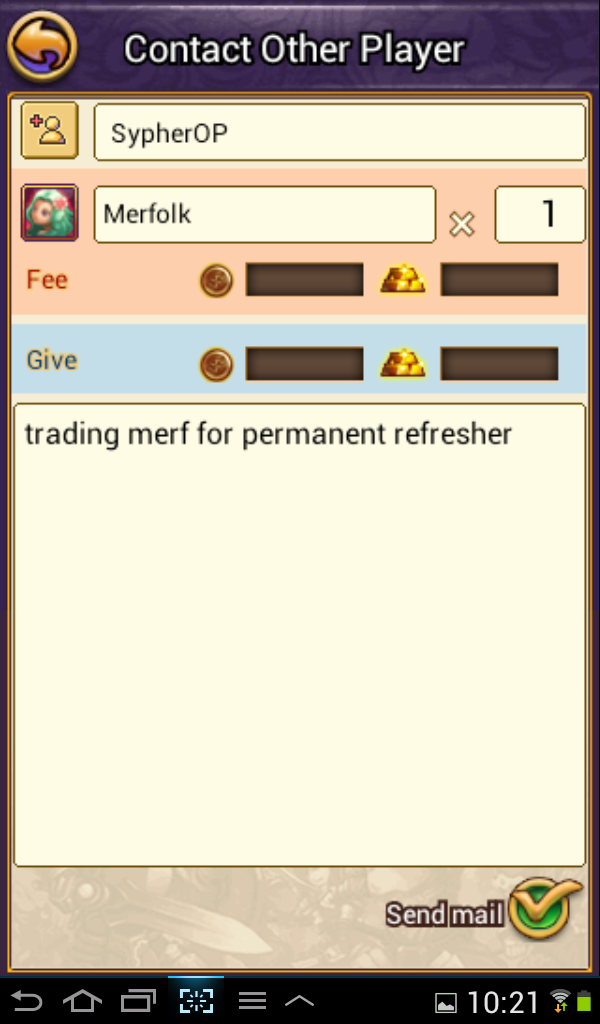Image resolution: width=600 pixels, height=1024 pixels.
Task: Enter the Fee gold amount
Action: [499, 280]
